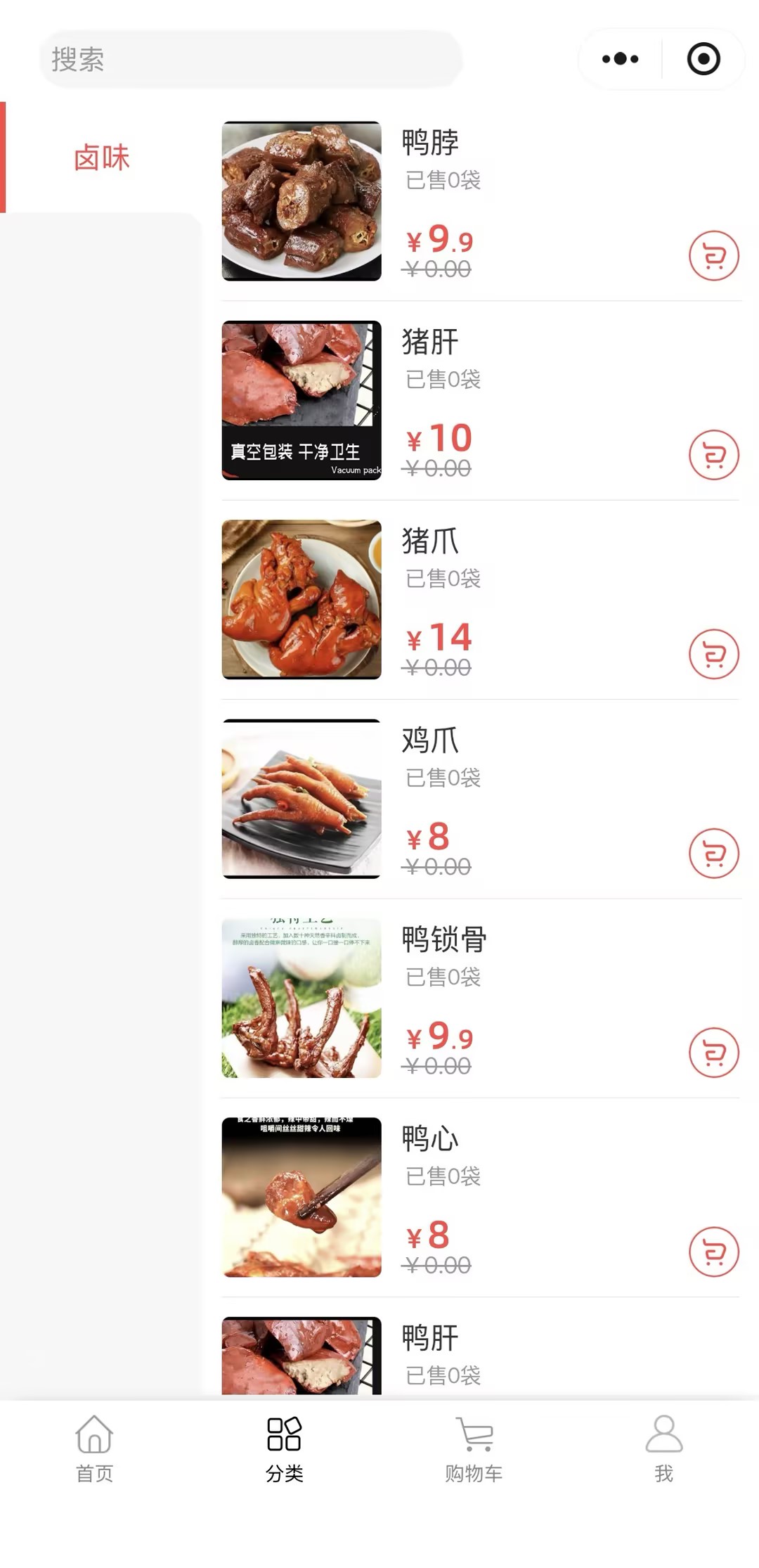Open the 鸭锁骨 item
Screen dimensions: 759x1568
coord(301,998)
